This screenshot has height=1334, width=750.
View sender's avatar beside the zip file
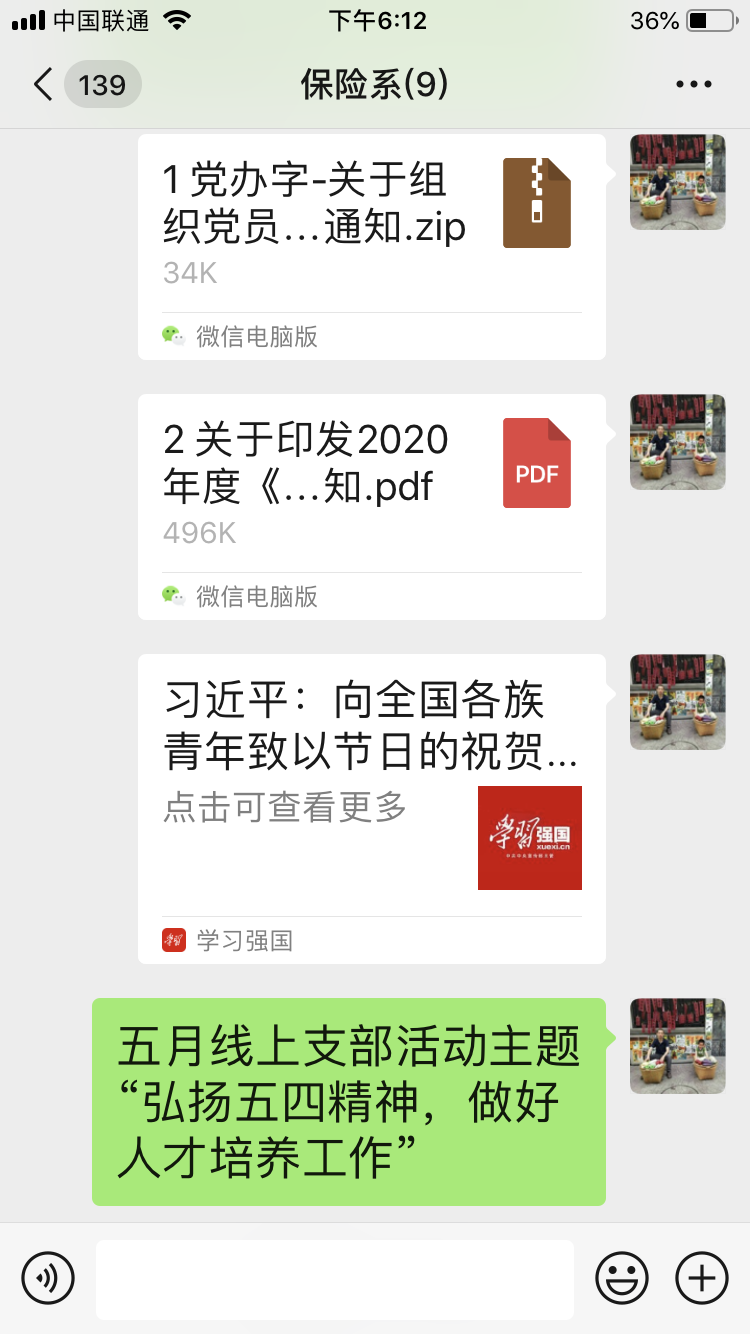[677, 182]
